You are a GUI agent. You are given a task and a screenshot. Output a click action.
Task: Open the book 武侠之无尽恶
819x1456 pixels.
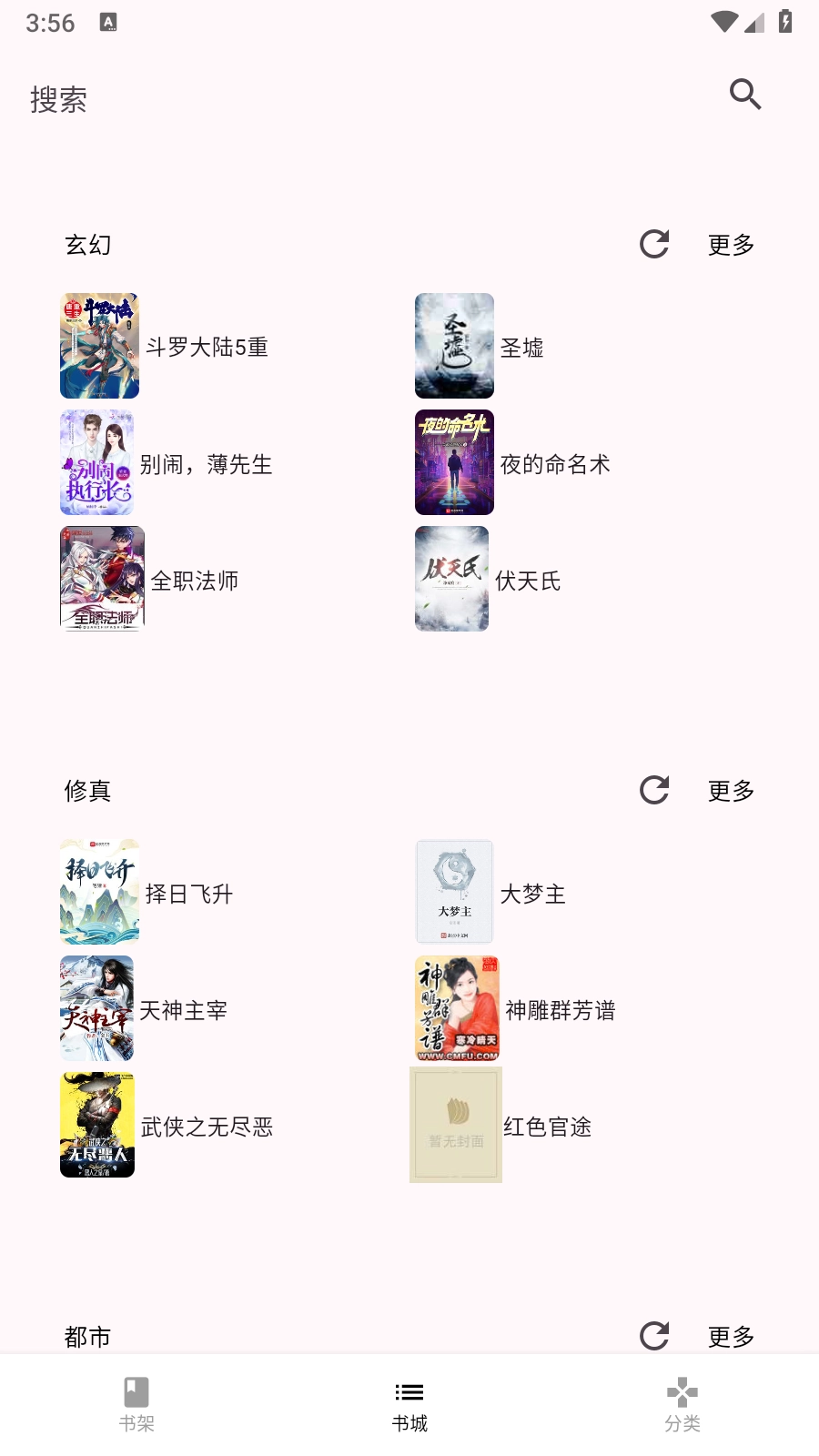click(x=167, y=1126)
